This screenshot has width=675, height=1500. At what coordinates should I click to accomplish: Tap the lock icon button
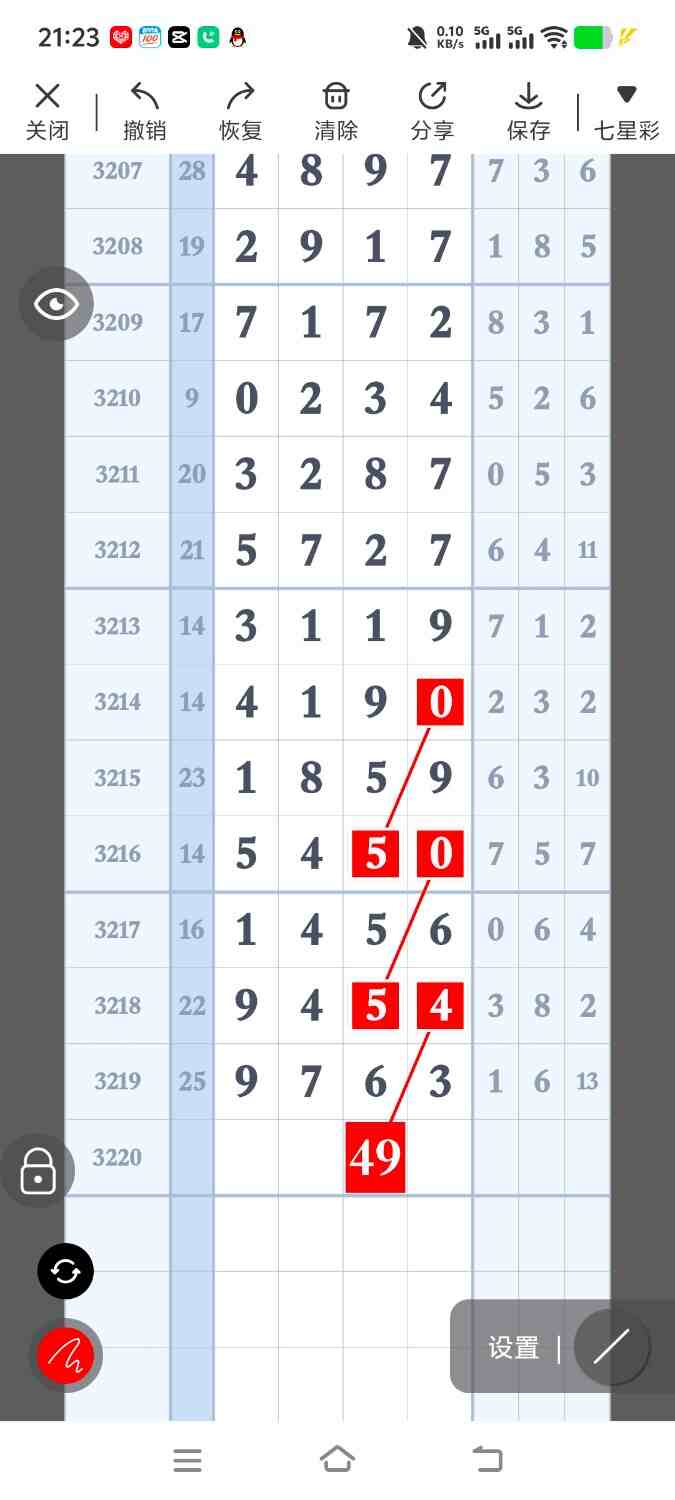[38, 1169]
